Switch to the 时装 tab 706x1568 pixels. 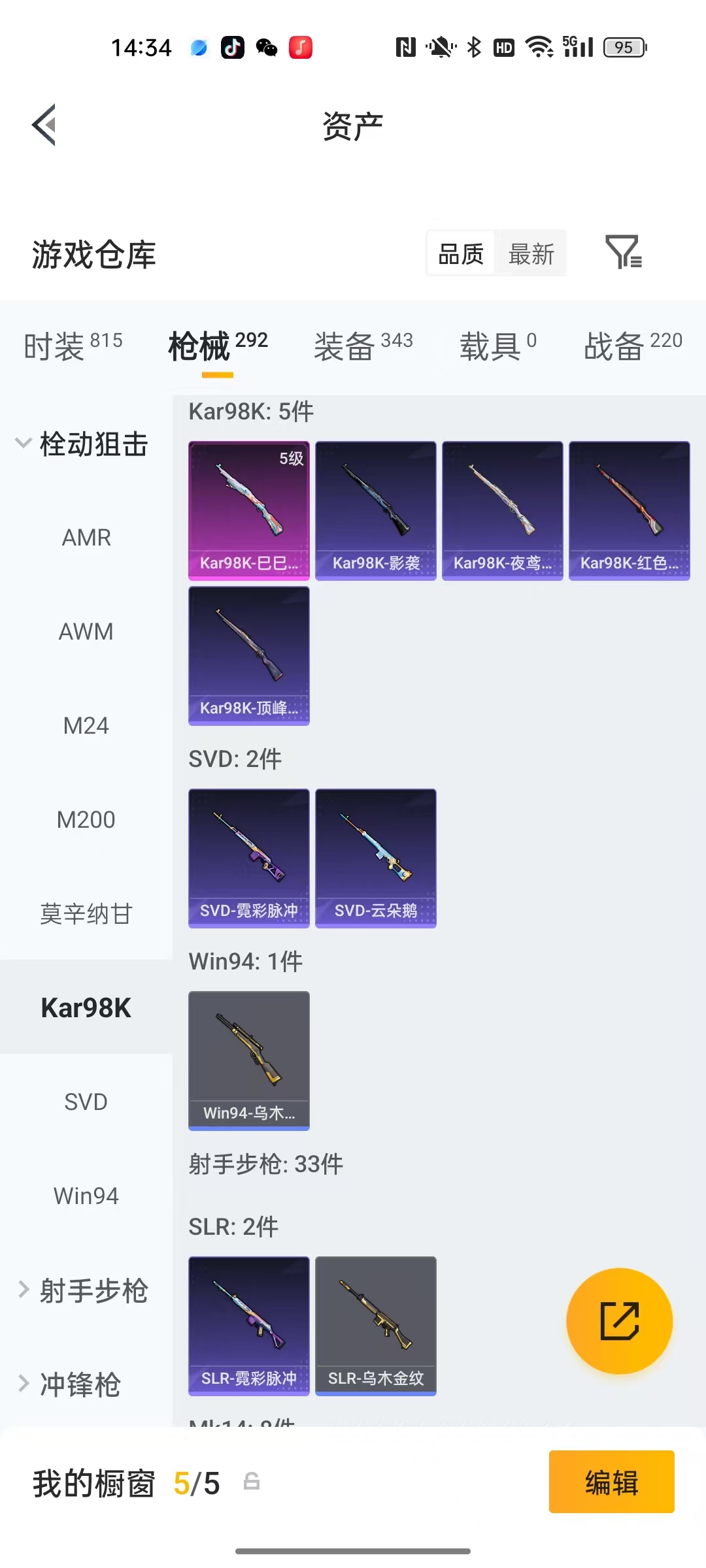(73, 345)
